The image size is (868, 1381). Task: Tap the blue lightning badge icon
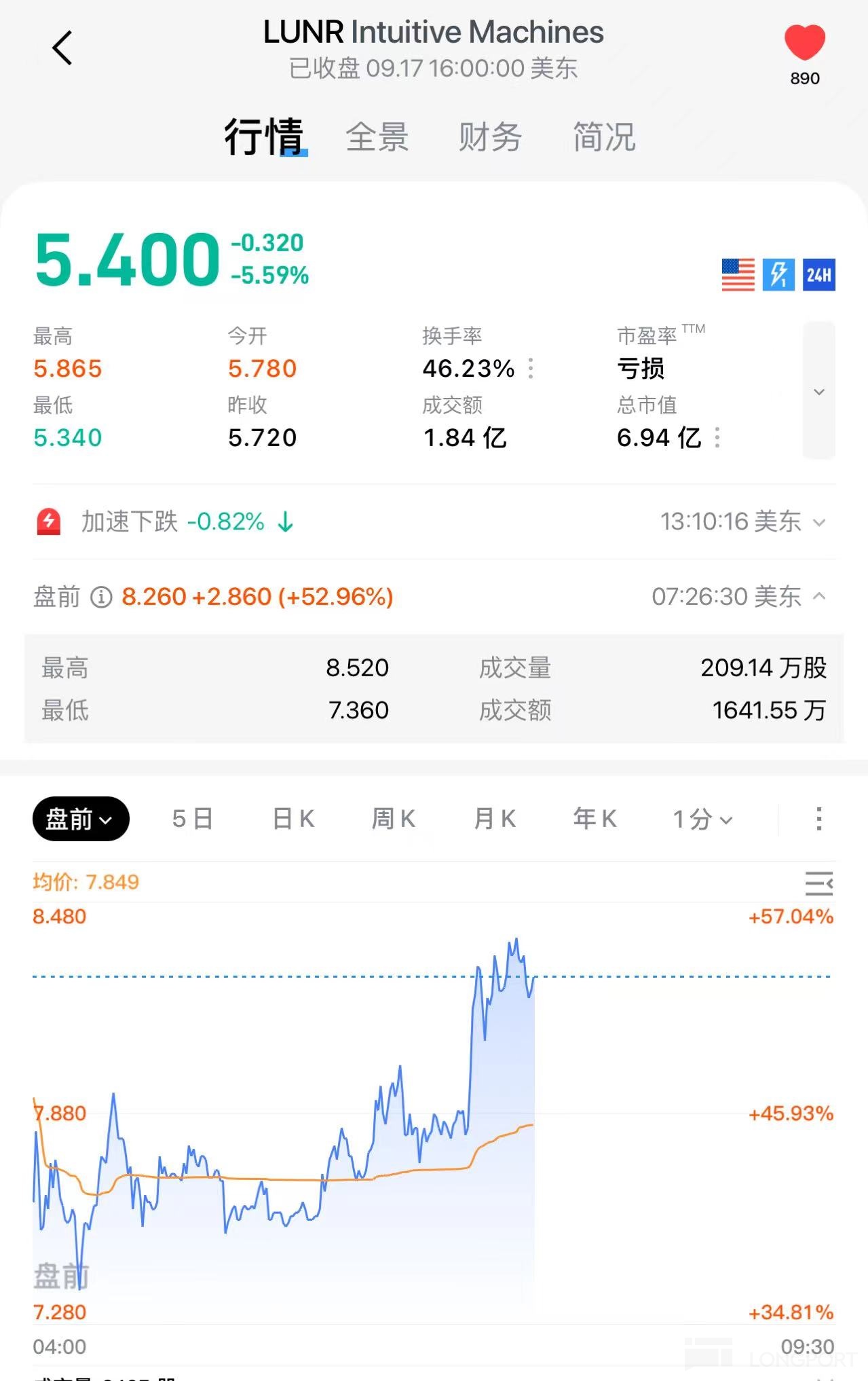[x=778, y=275]
